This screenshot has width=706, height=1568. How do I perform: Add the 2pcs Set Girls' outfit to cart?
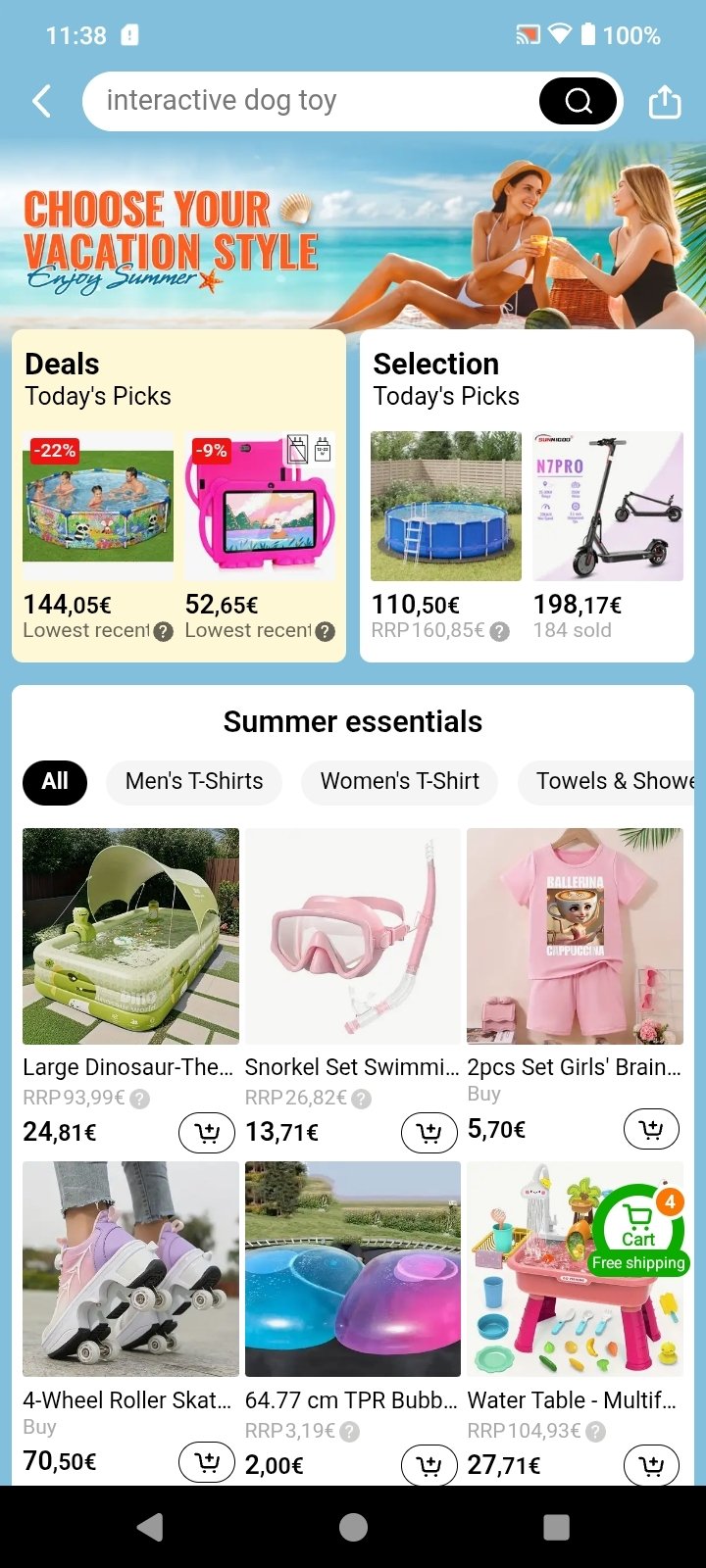click(651, 1130)
